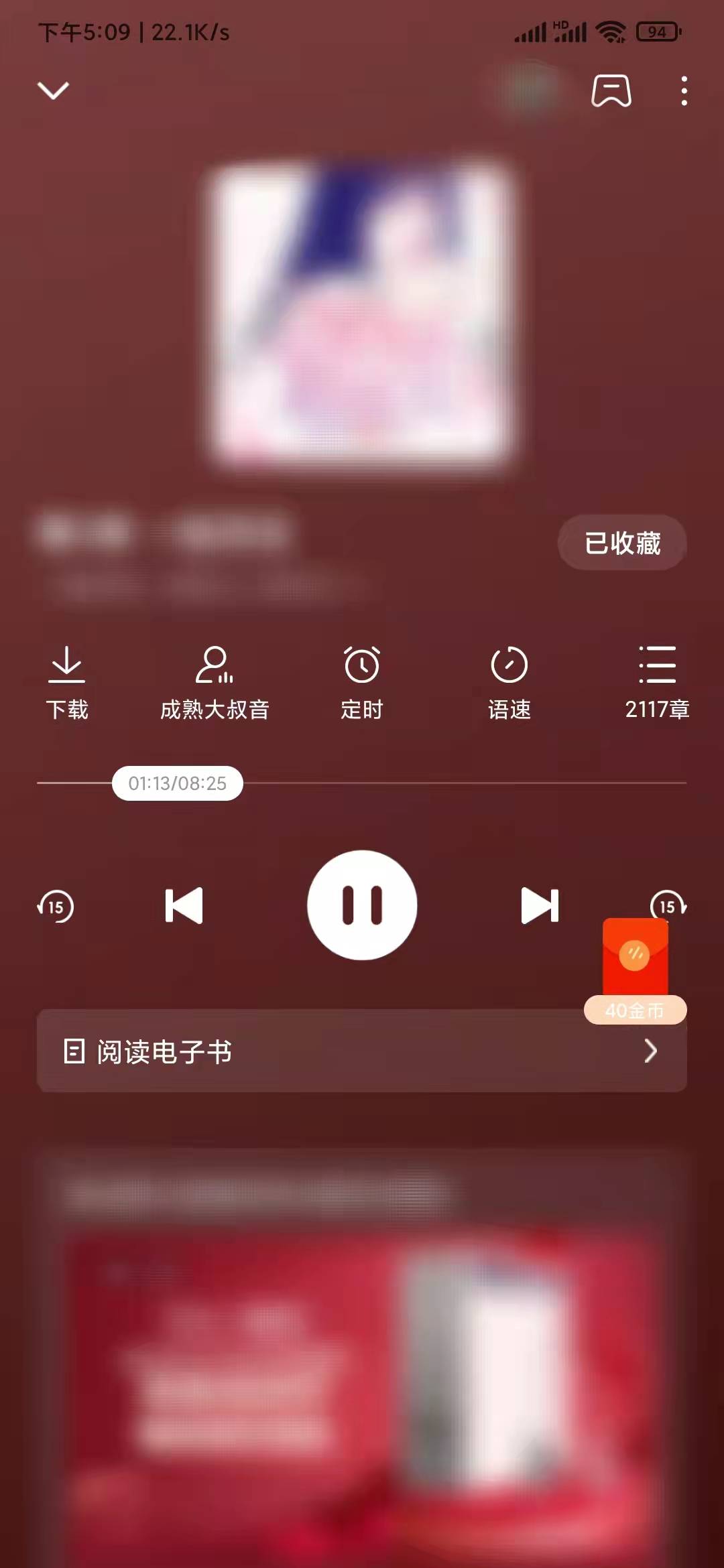Screen dimensions: 724x1568
Task: Toggle off the 已收藏 favorite status
Action: pos(621,544)
